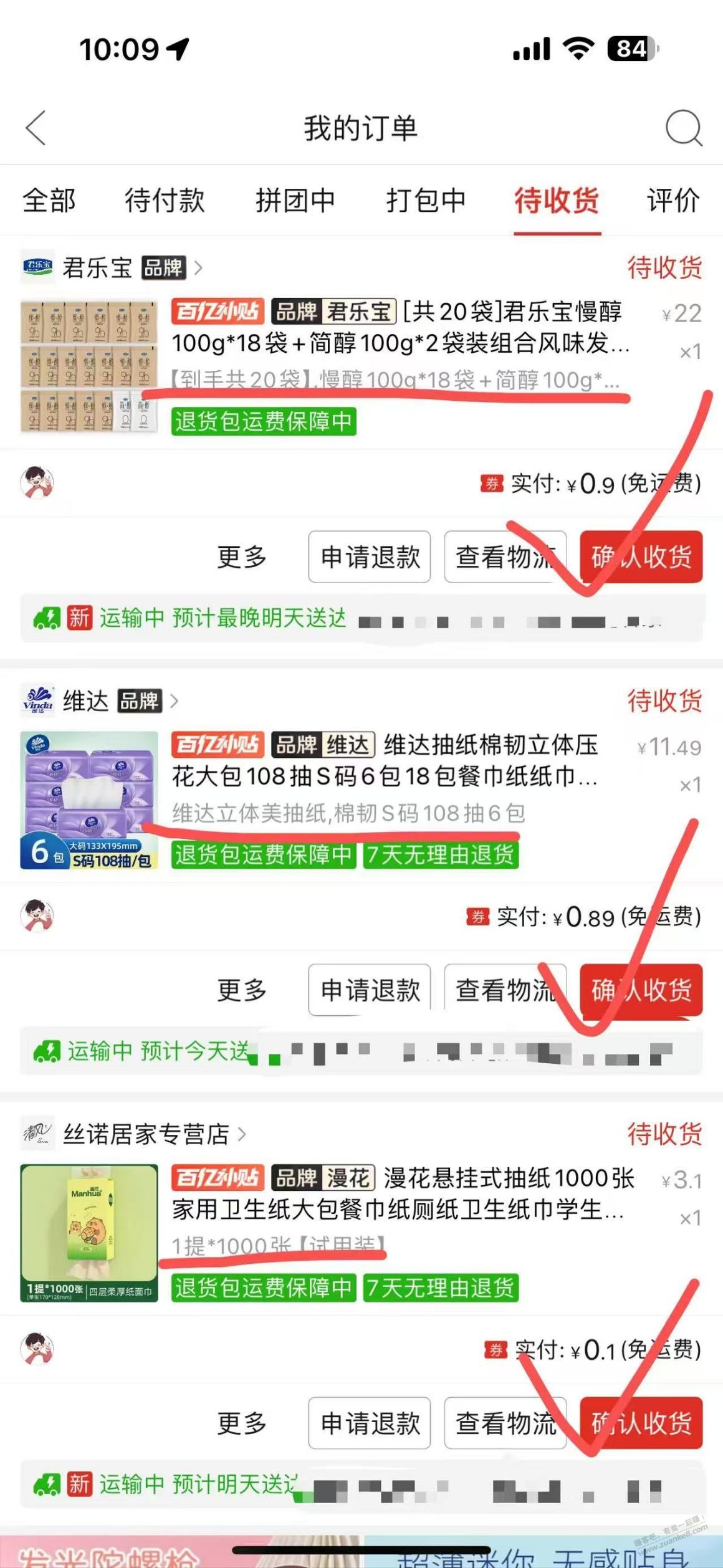
Task: Switch to the 拼团中 tab
Action: coord(295,201)
